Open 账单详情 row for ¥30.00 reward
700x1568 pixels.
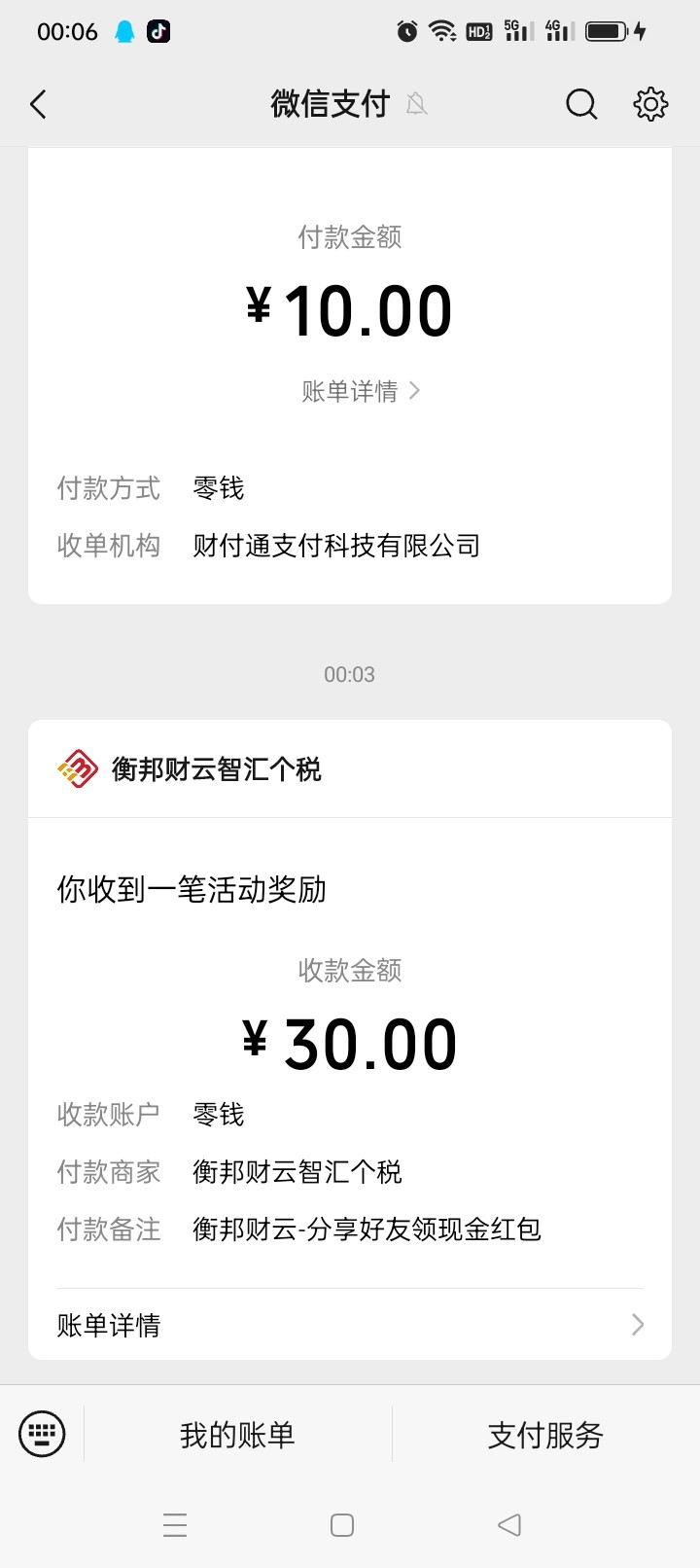click(349, 1325)
